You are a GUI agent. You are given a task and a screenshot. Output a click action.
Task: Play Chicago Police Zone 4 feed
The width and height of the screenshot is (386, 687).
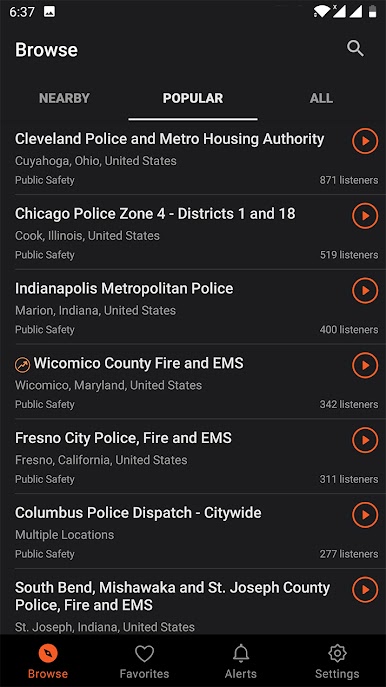tap(365, 216)
